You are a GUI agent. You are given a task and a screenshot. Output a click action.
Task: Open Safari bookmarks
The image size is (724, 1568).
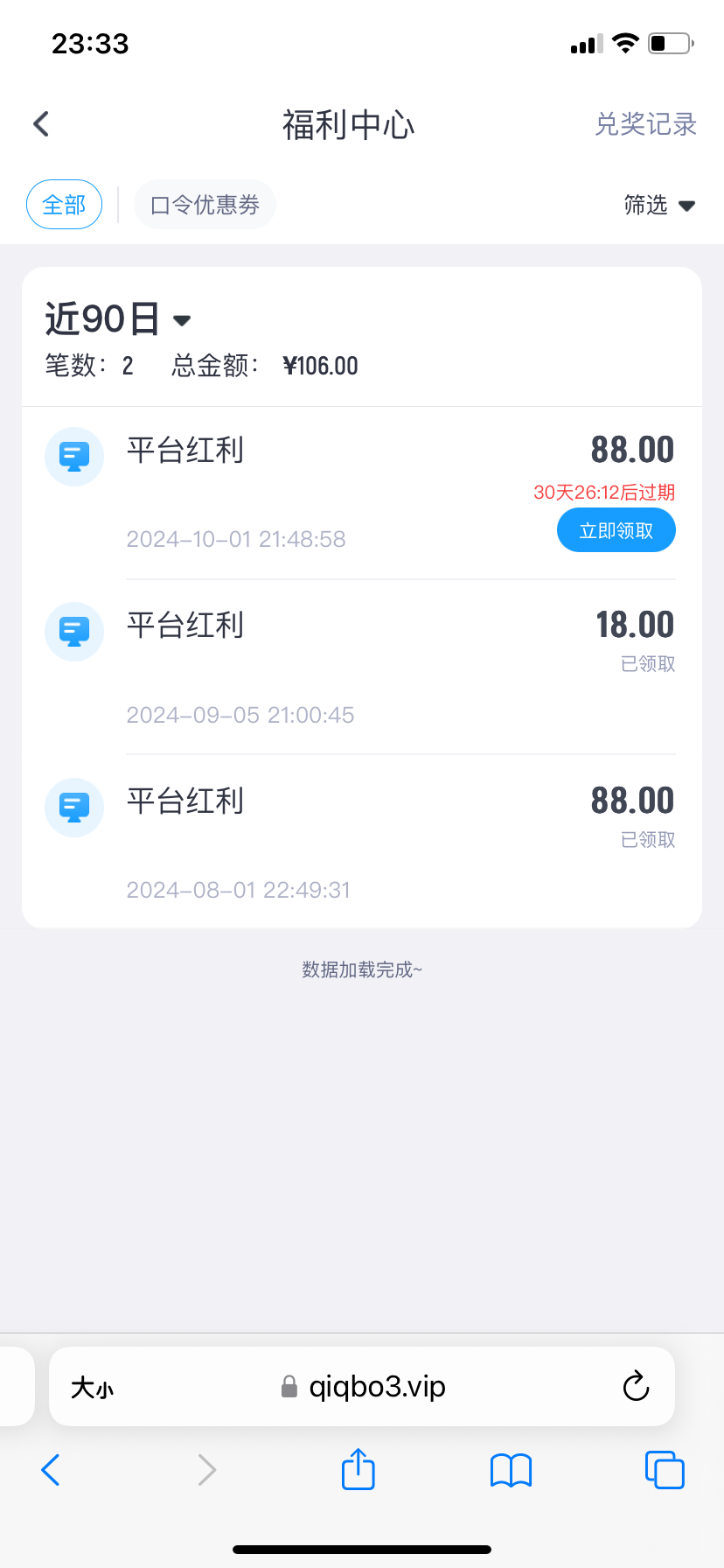(x=511, y=1470)
